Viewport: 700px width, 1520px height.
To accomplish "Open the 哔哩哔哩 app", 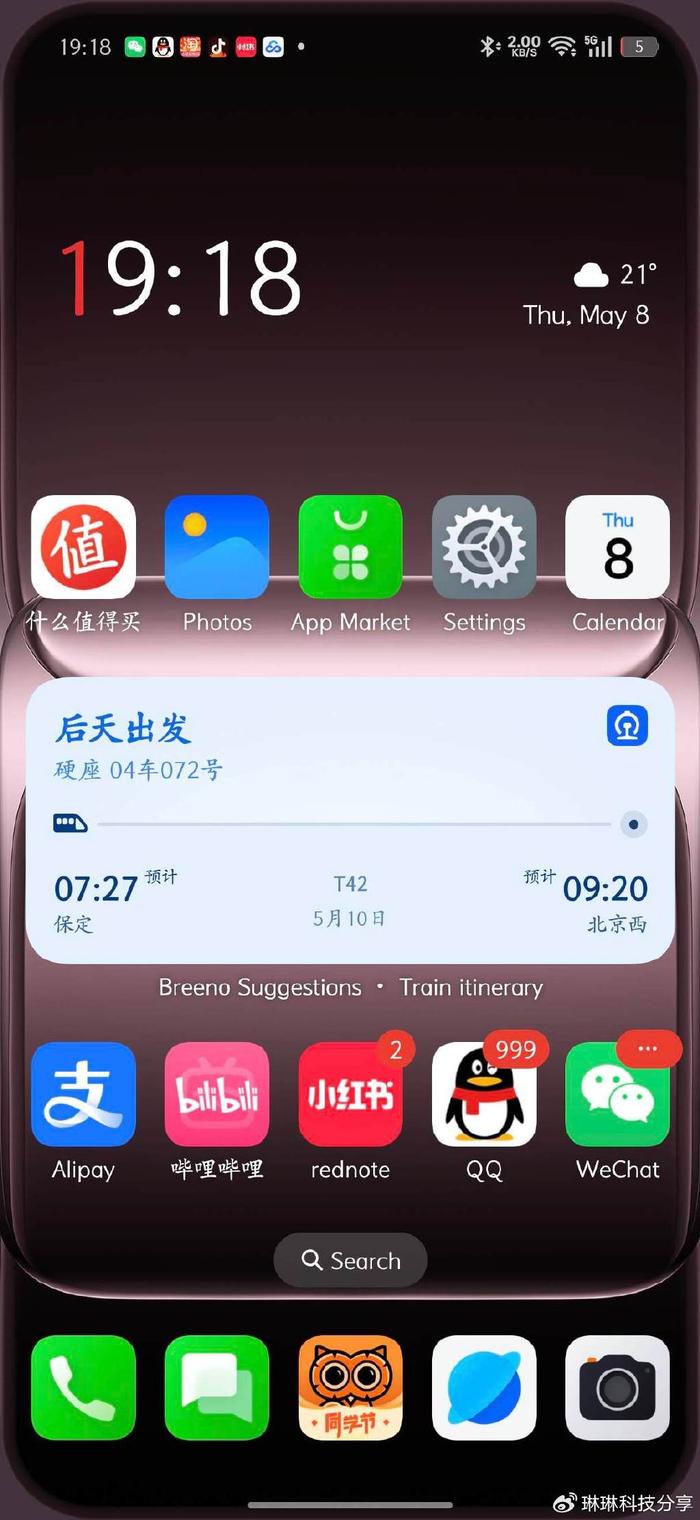I will pos(217,1094).
